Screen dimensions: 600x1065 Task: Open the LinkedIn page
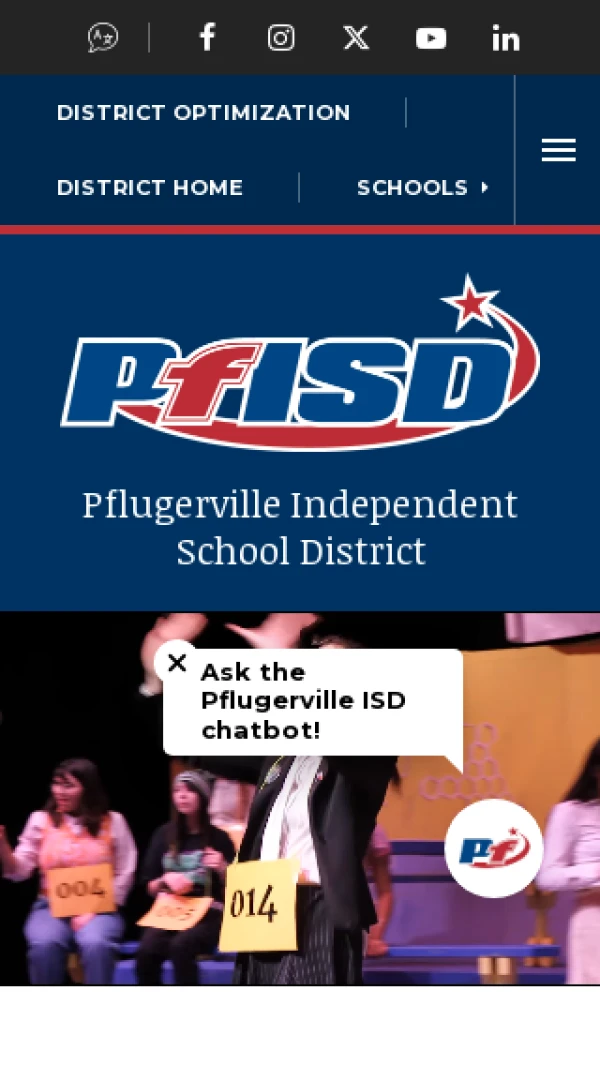click(506, 38)
